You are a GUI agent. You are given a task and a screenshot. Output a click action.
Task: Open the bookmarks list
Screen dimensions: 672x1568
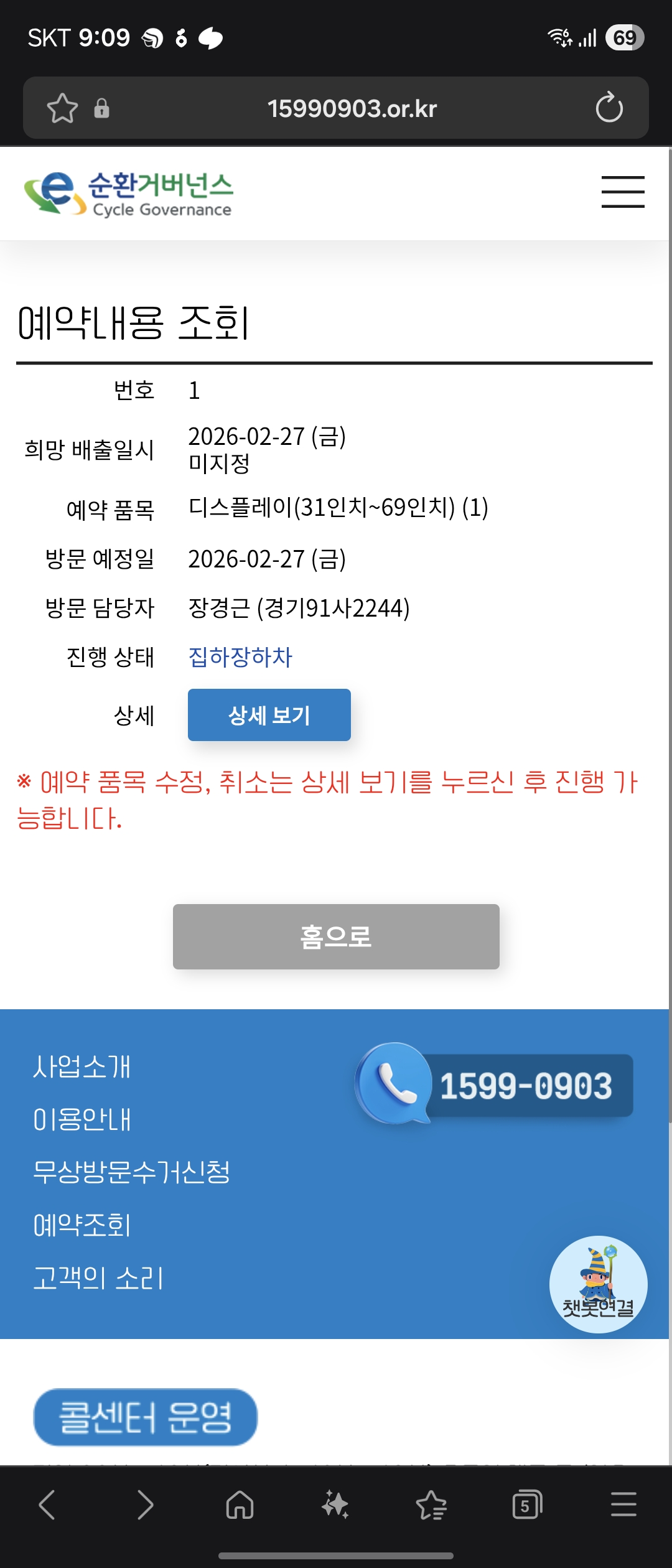pyautogui.click(x=431, y=1506)
